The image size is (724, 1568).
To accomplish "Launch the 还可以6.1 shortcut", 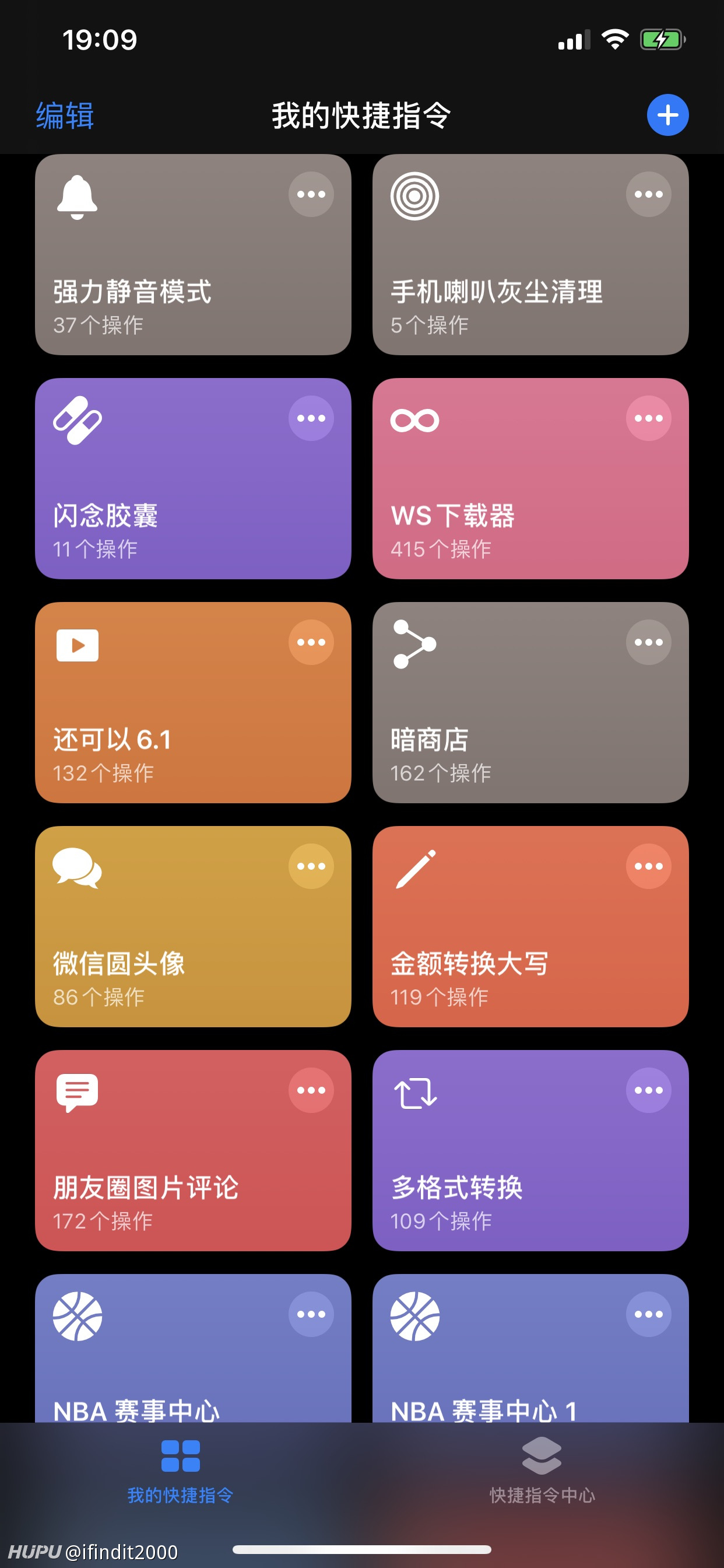I will pyautogui.click(x=193, y=702).
